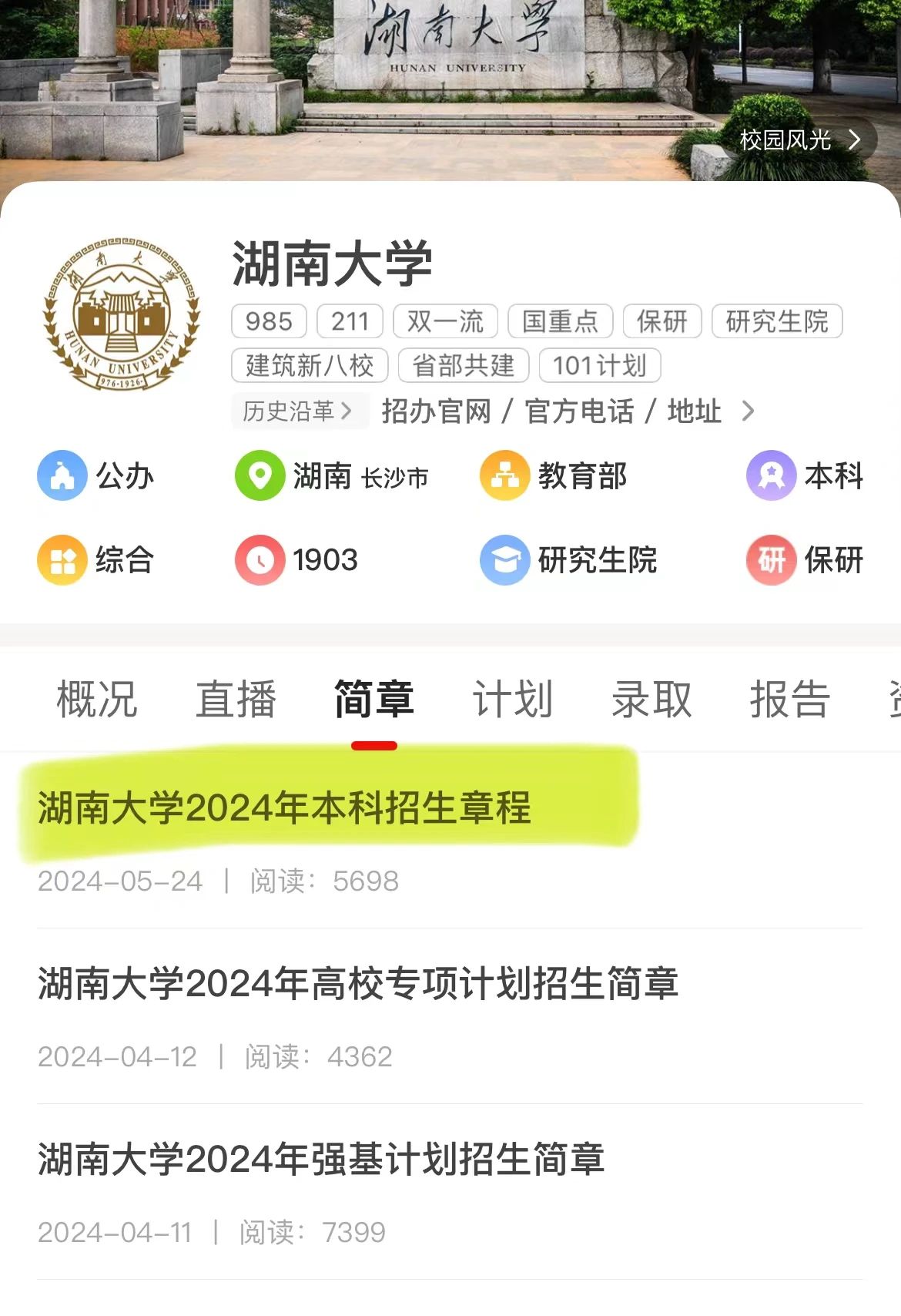The image size is (901, 1316).
Task: Switch to the 报告 tab
Action: pos(790,700)
